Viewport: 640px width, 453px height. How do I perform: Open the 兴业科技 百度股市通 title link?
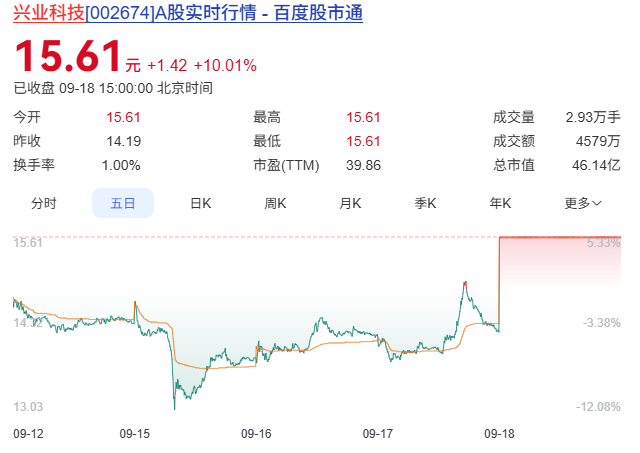(188, 14)
